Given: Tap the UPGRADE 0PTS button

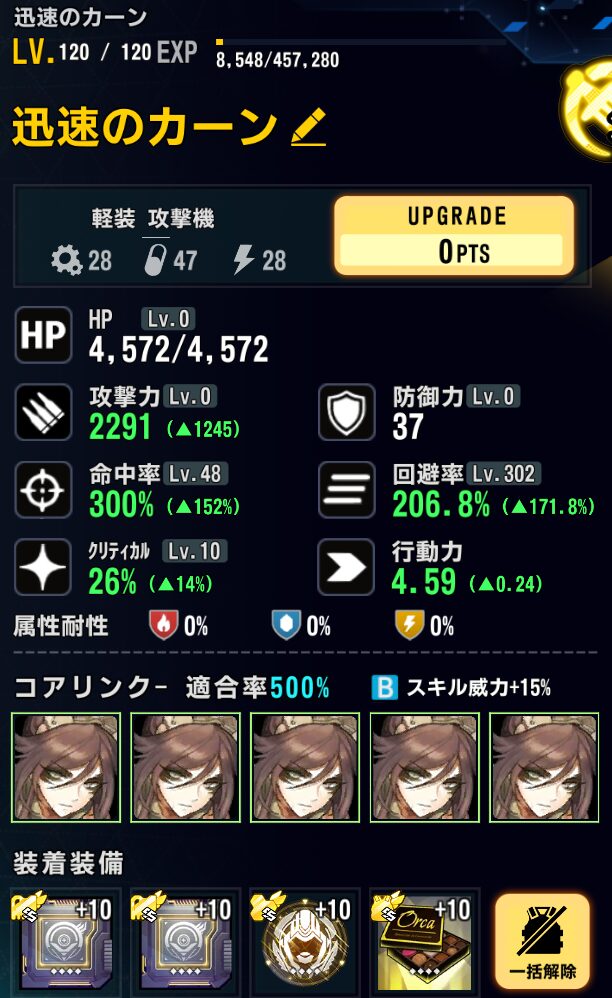Looking at the screenshot, I should tap(453, 236).
